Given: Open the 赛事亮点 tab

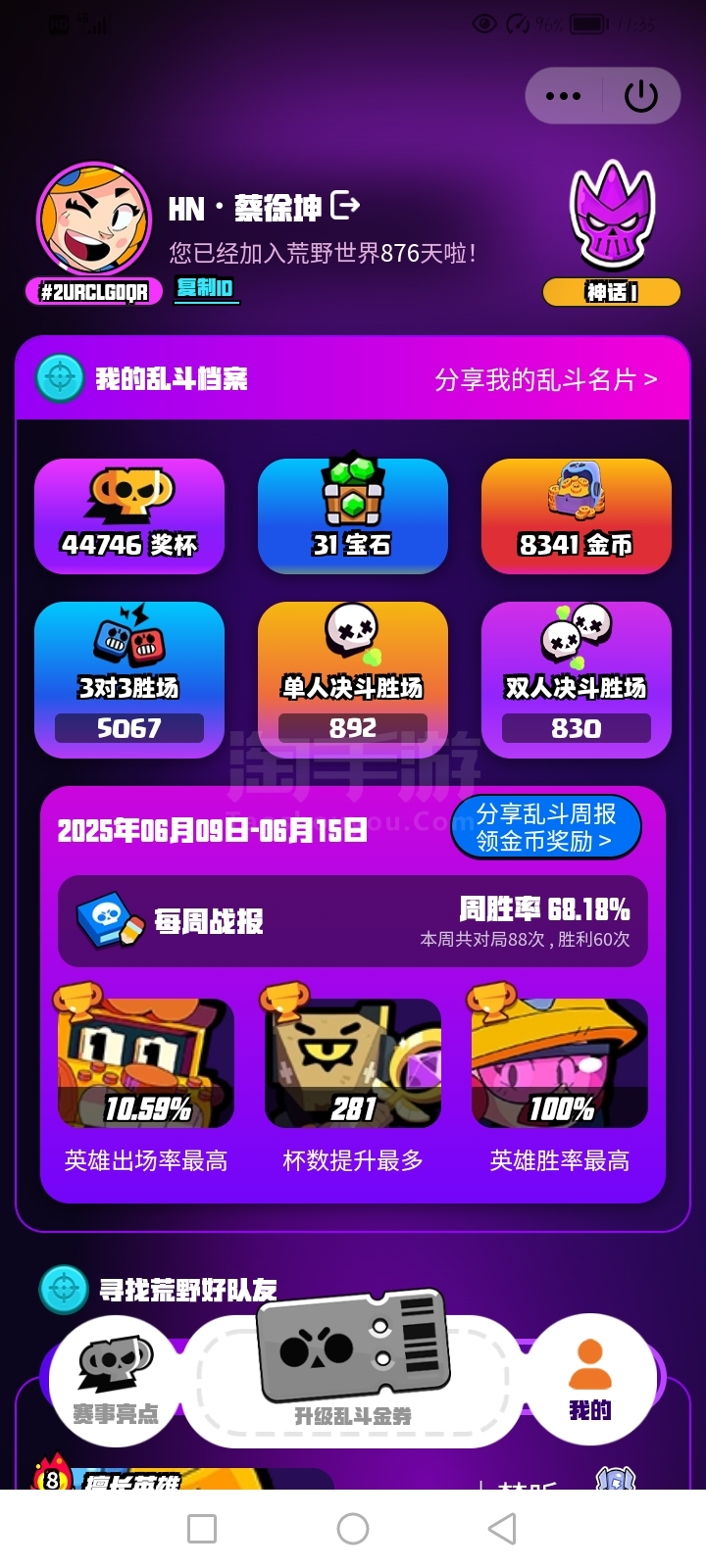Looking at the screenshot, I should 115,1382.
